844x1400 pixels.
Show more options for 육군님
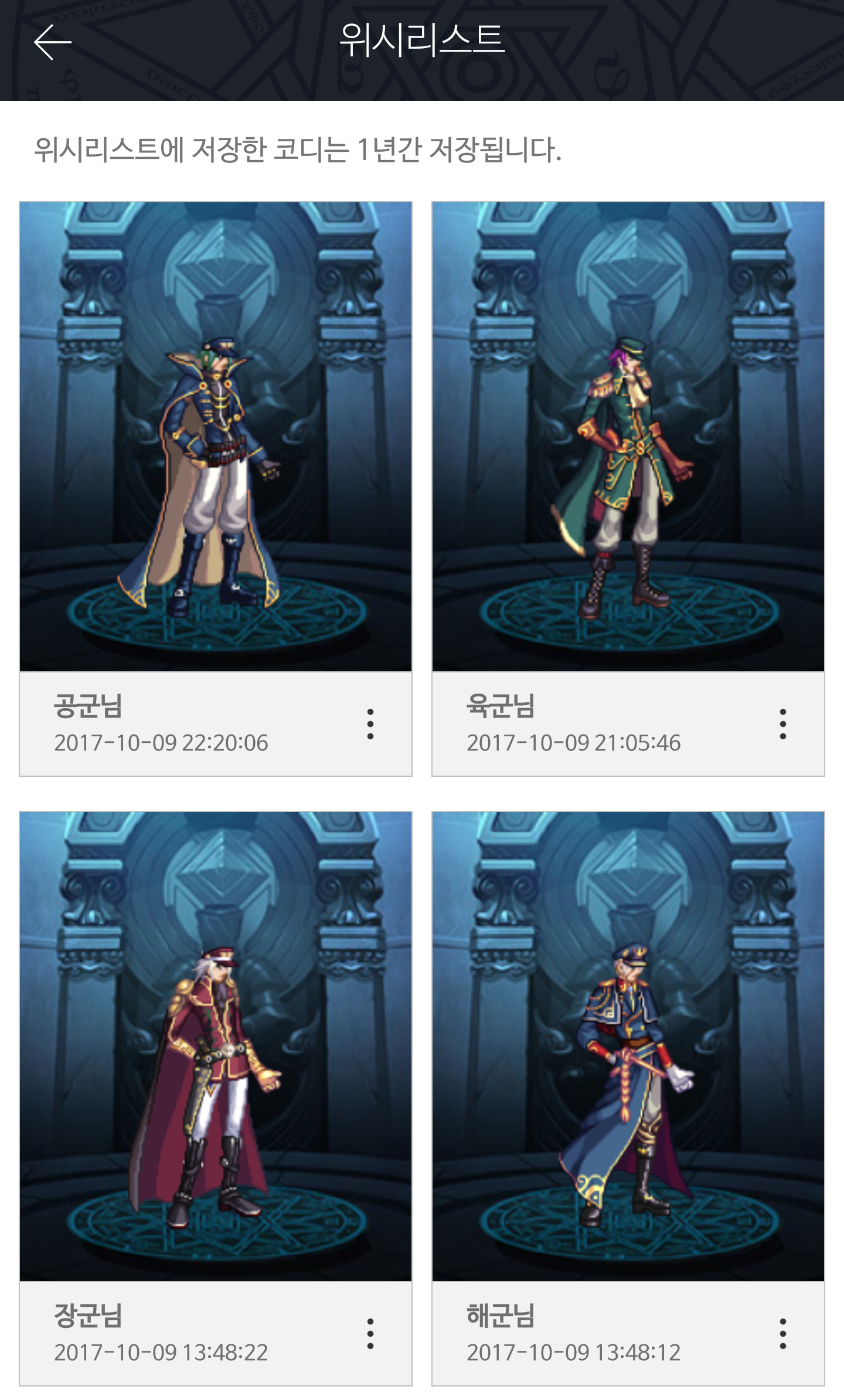point(783,724)
